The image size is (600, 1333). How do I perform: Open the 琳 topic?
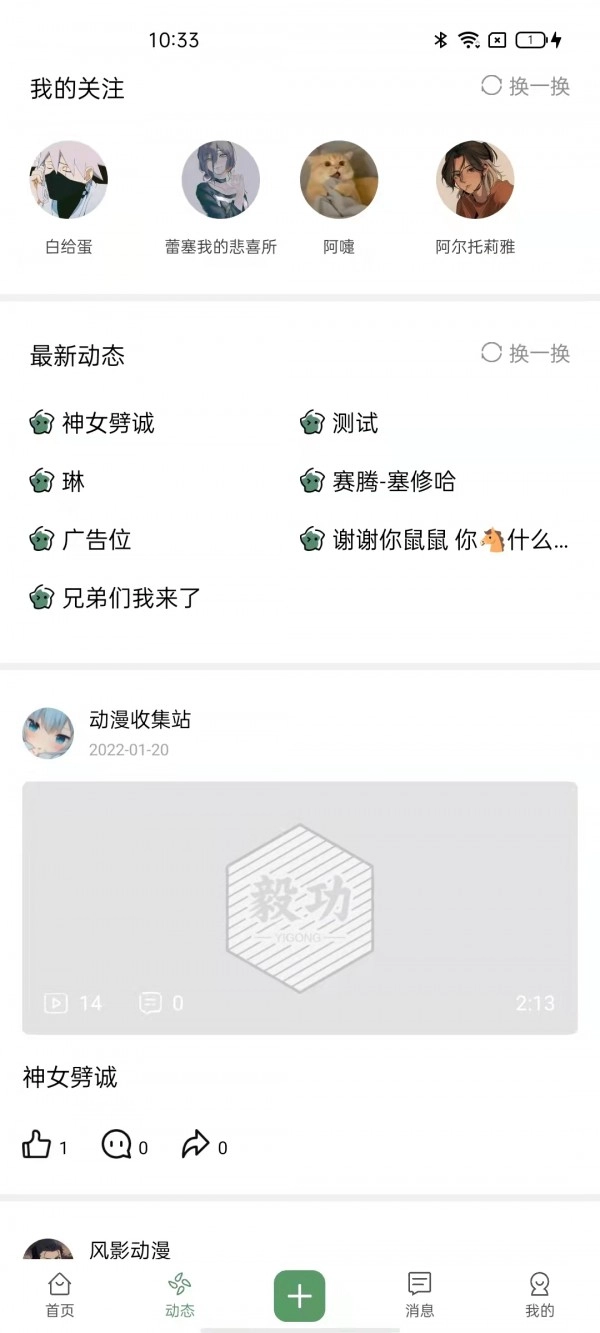click(73, 482)
